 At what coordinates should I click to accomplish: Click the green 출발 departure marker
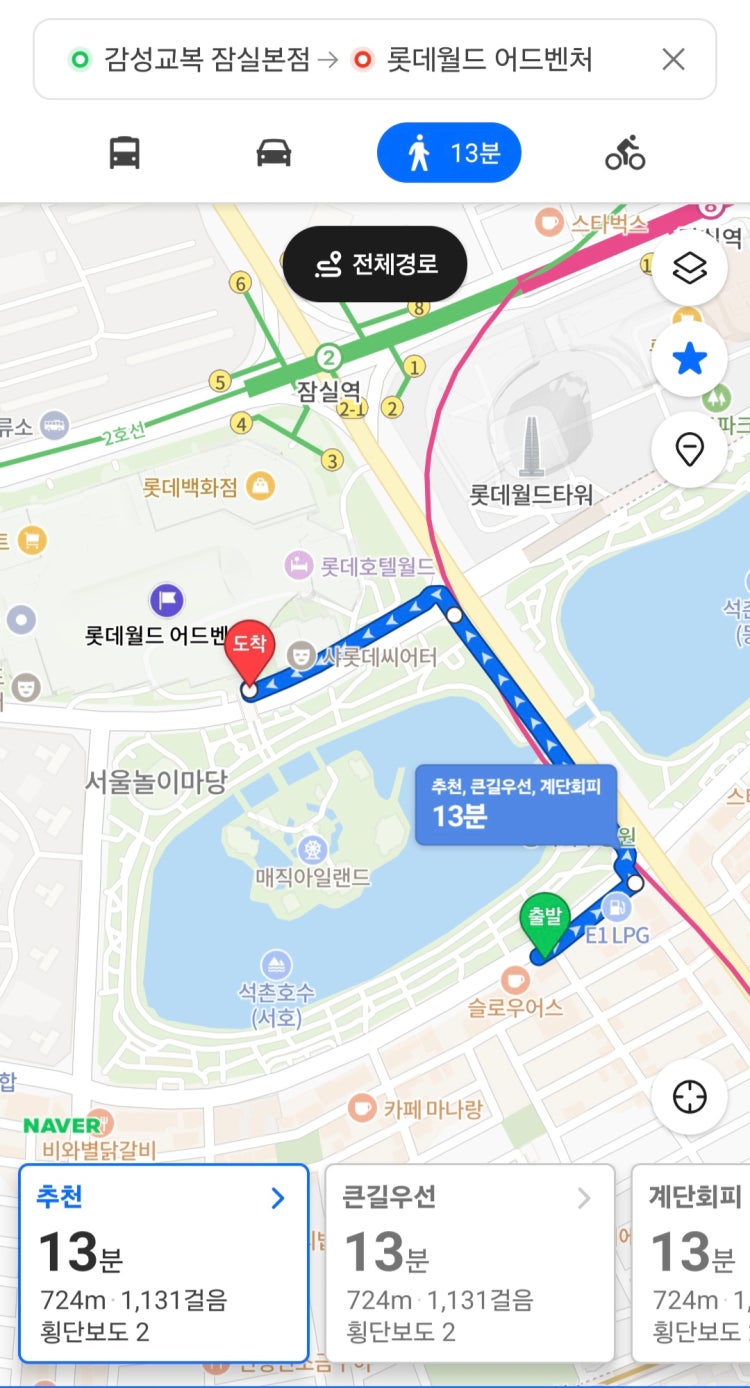pyautogui.click(x=545, y=918)
